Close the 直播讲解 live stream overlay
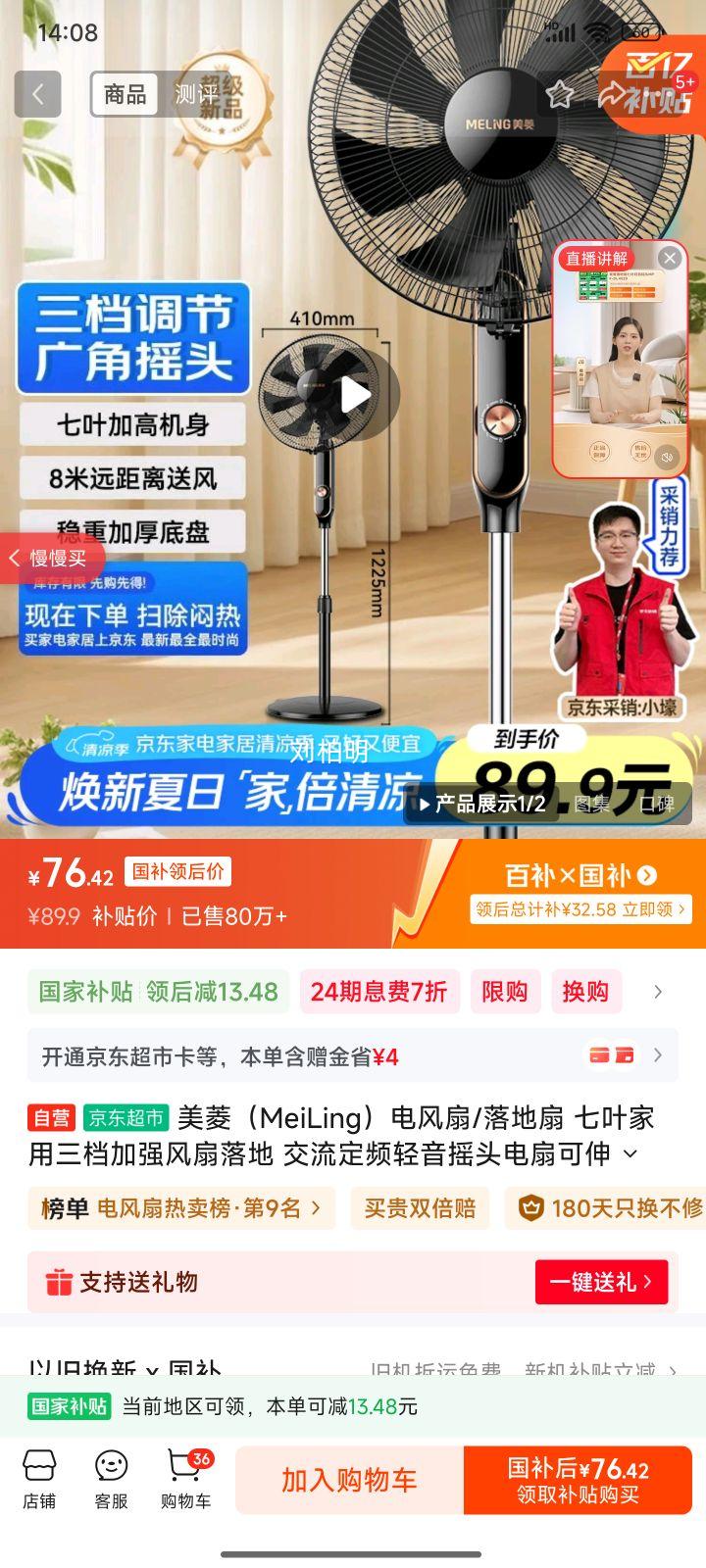 tap(671, 259)
